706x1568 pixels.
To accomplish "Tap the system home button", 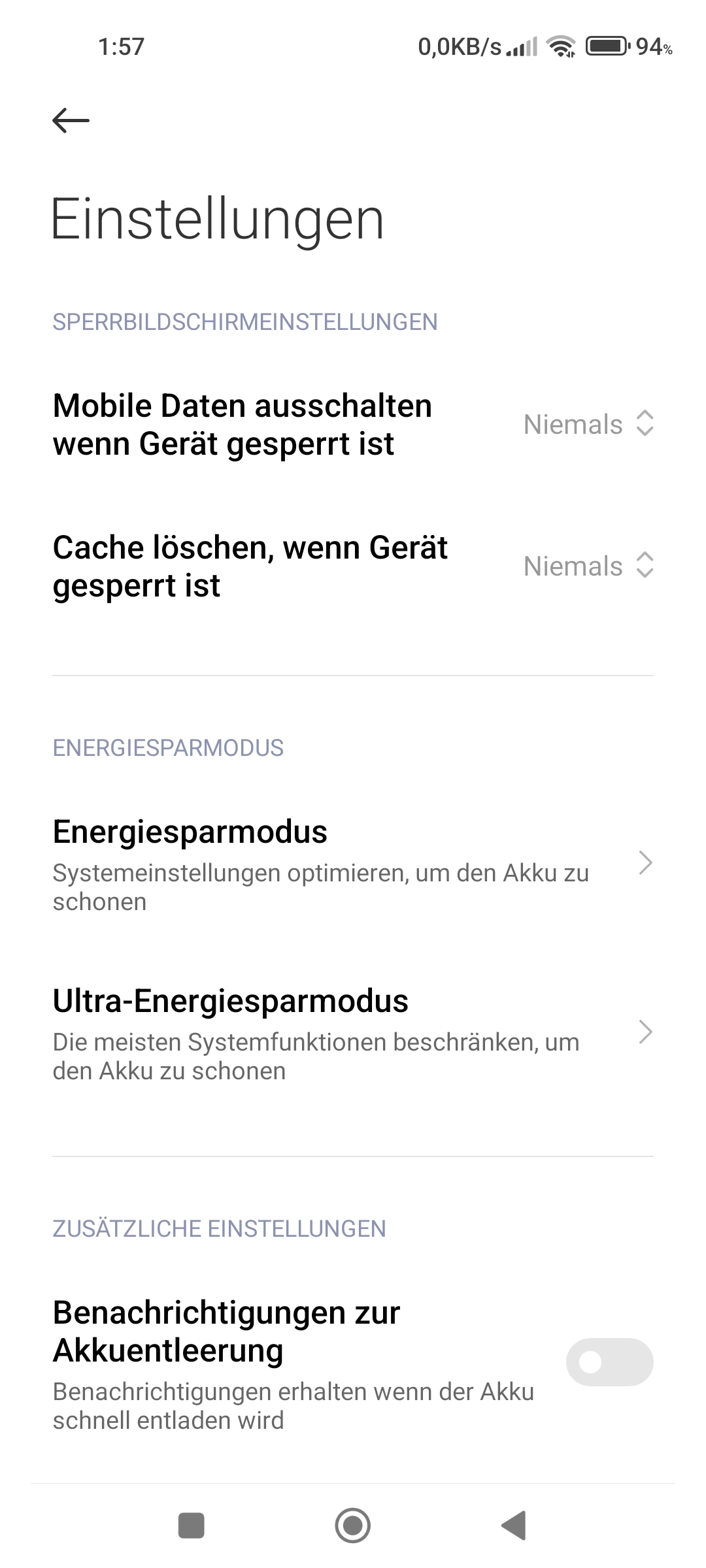I will click(353, 1526).
